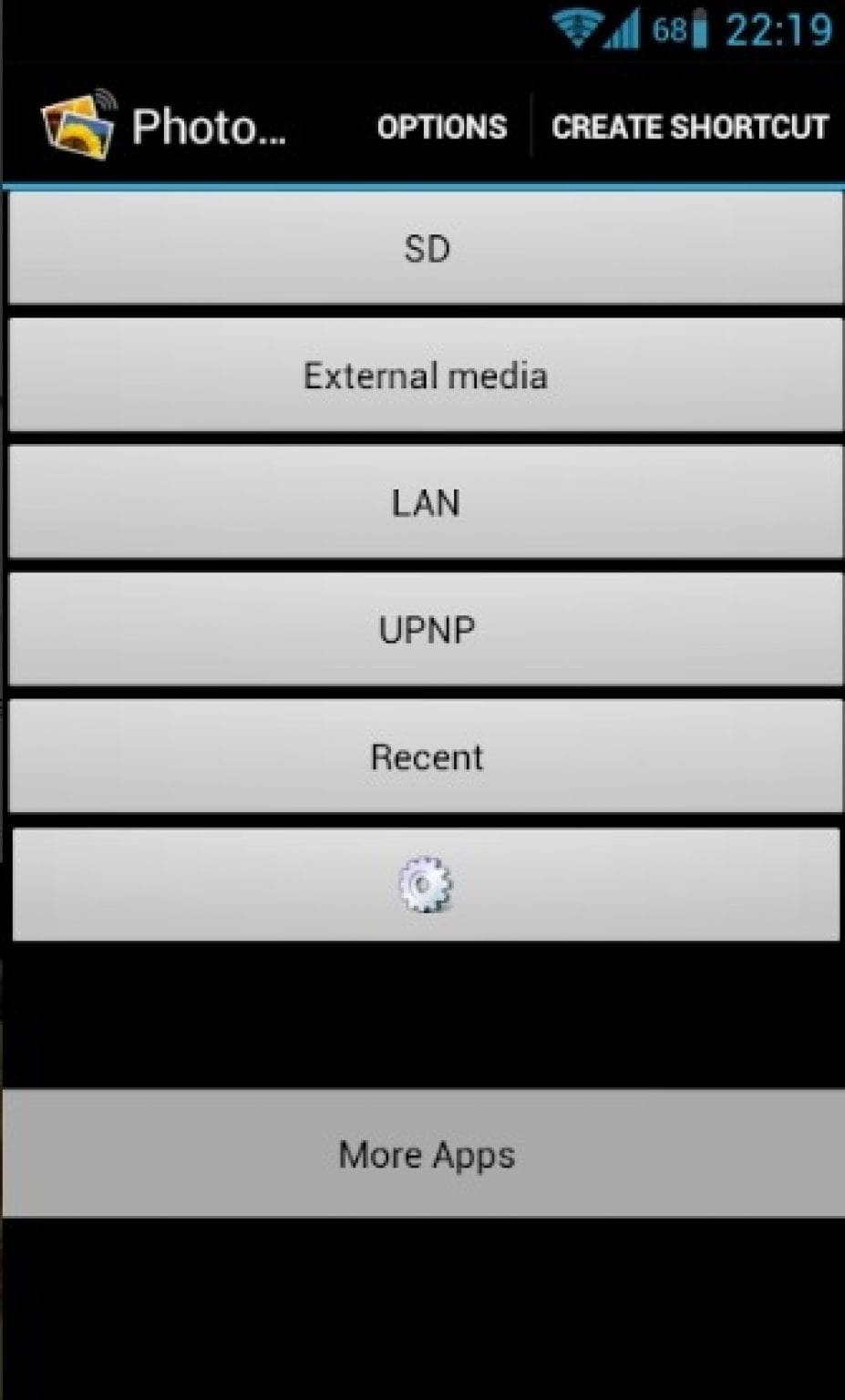
Task: Connect to a LAN photo source
Action: [x=425, y=501]
